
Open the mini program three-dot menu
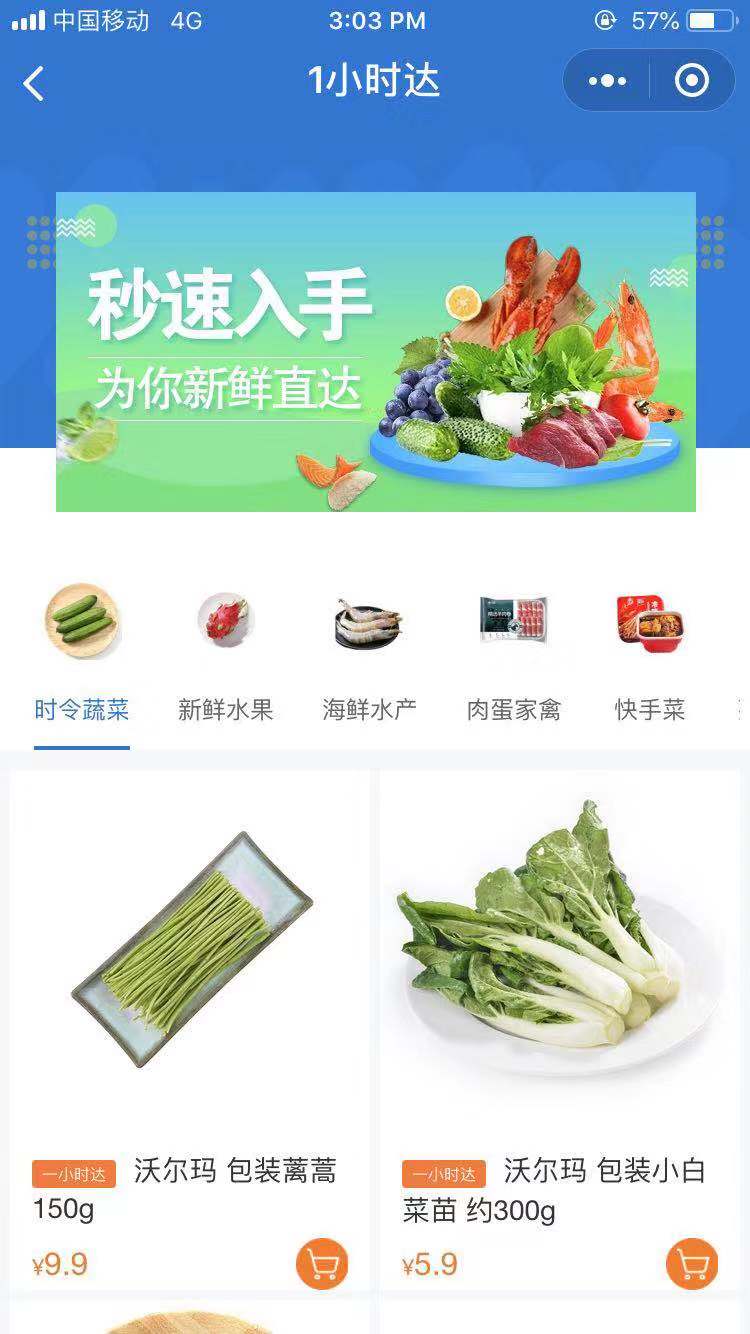coord(607,81)
